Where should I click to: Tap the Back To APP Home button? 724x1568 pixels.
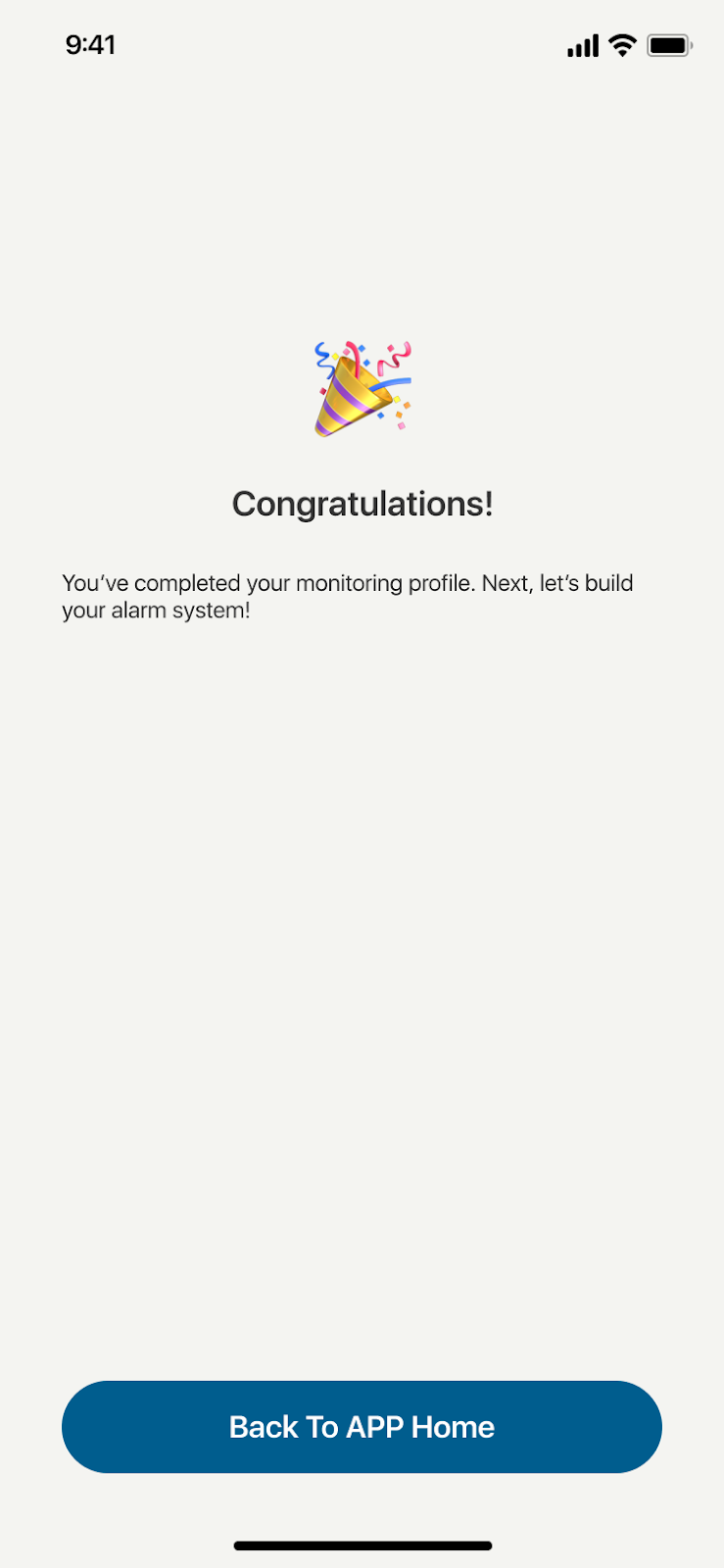[362, 1426]
